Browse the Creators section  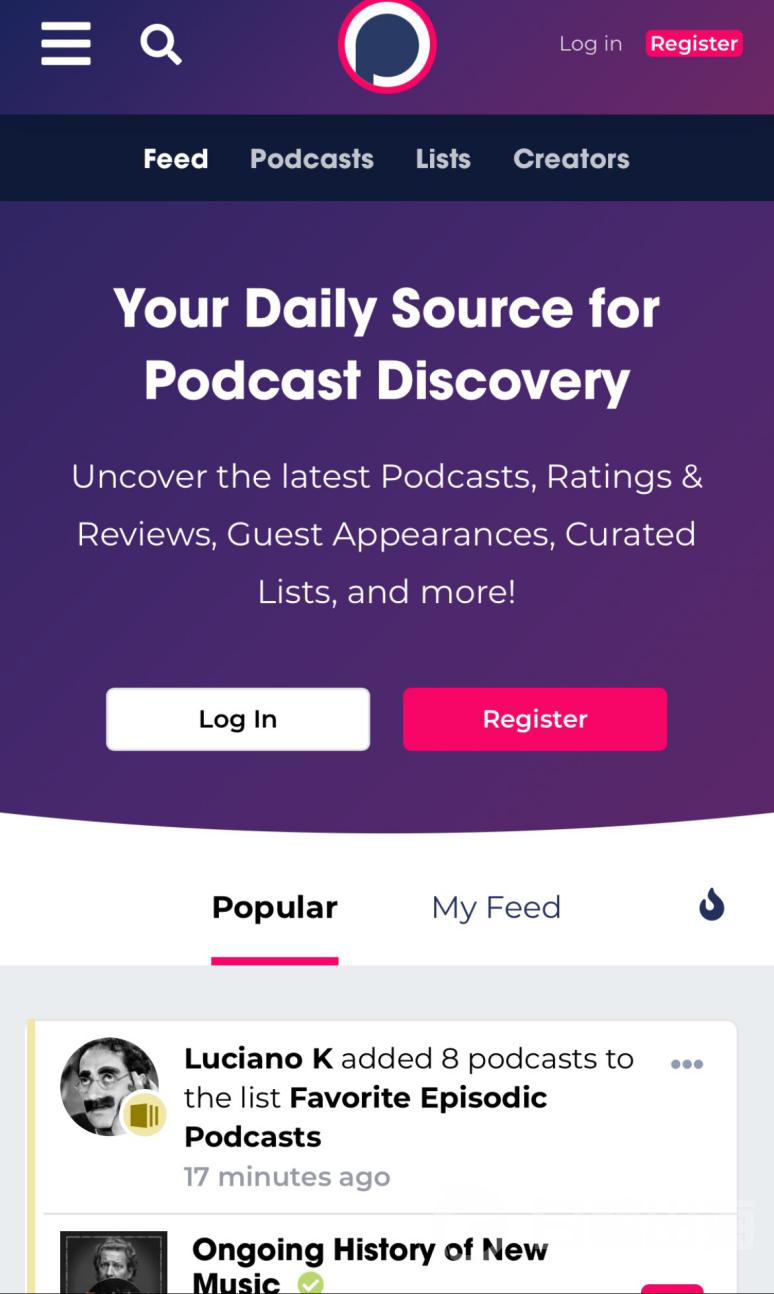click(x=571, y=159)
